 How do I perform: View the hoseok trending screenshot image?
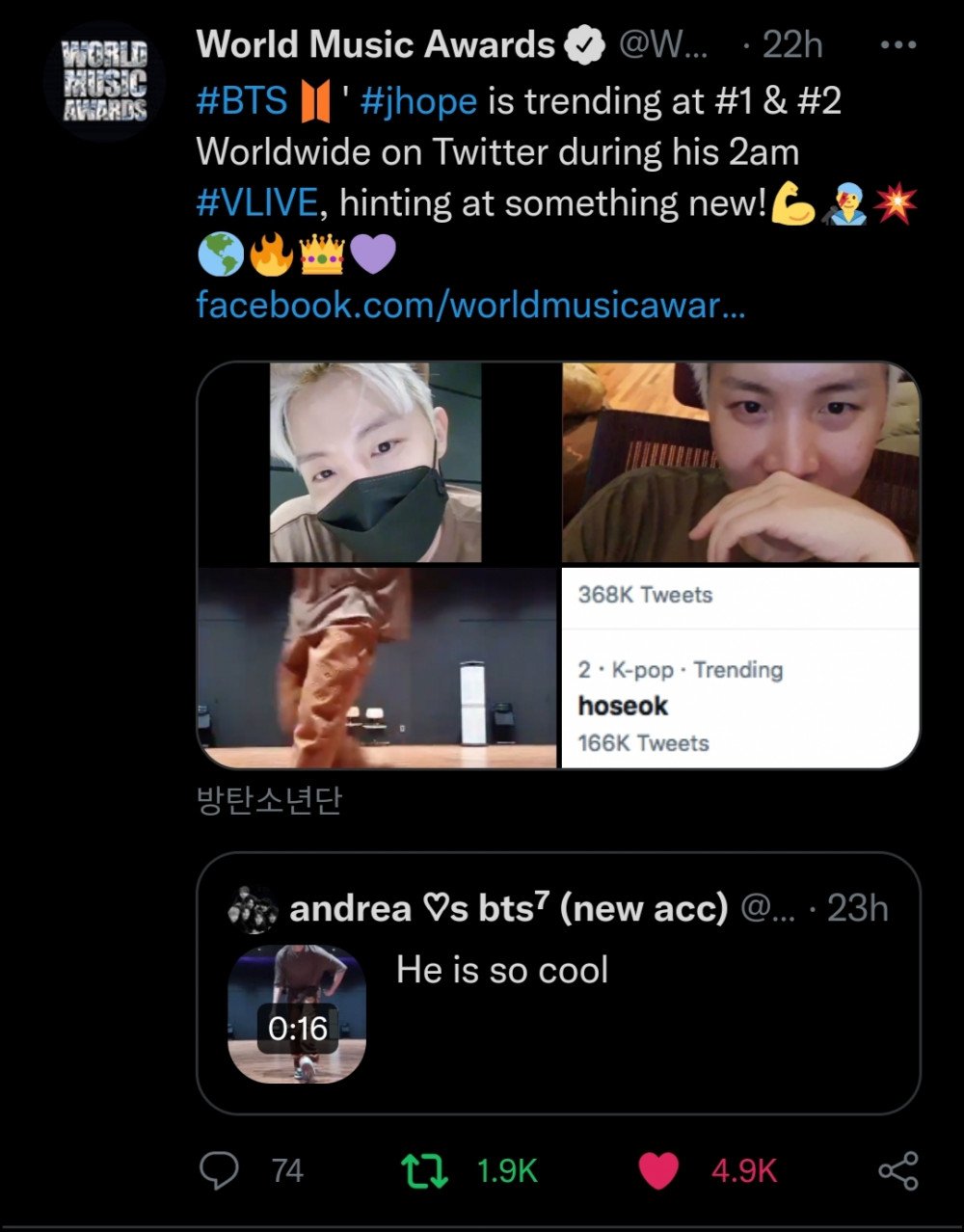740,667
